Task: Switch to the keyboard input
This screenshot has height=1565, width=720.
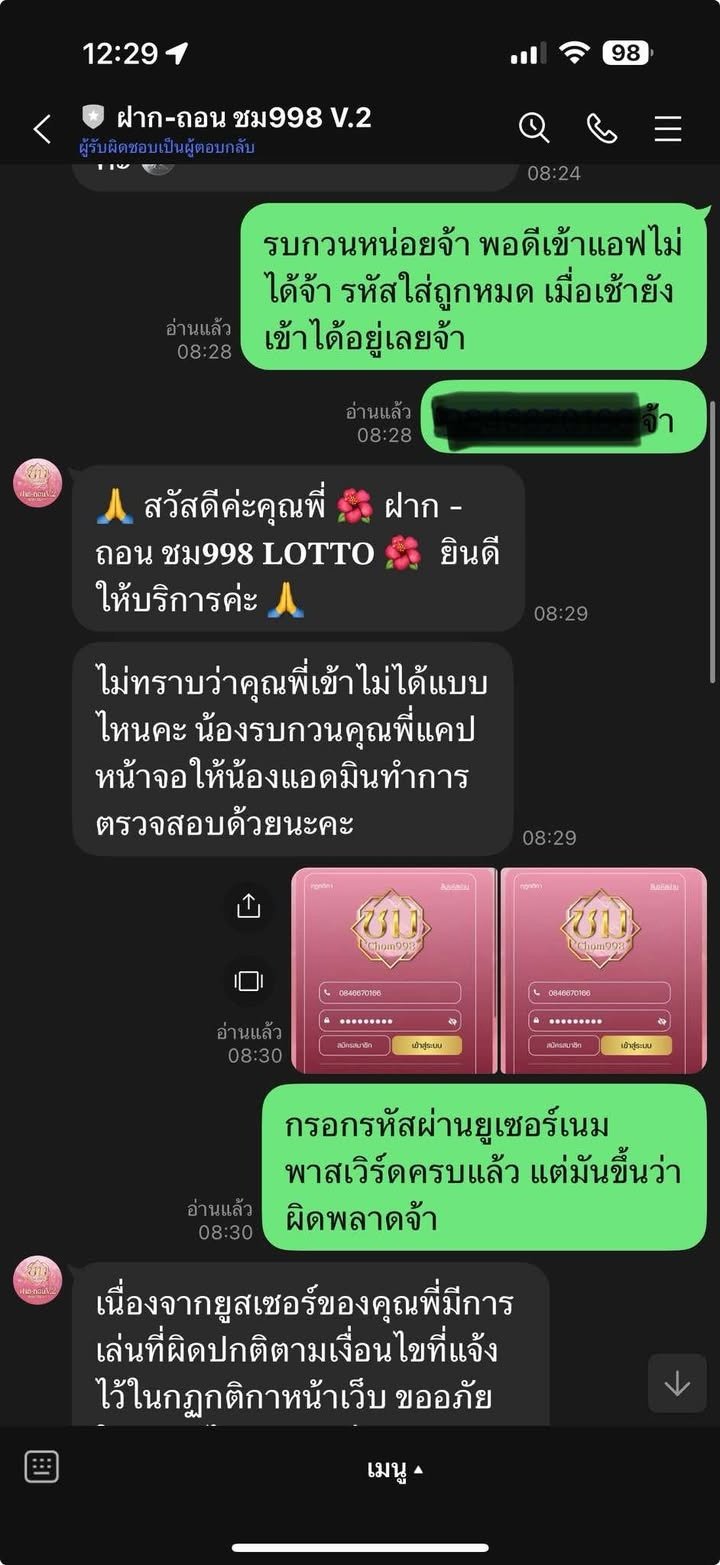Action: [x=42, y=1467]
